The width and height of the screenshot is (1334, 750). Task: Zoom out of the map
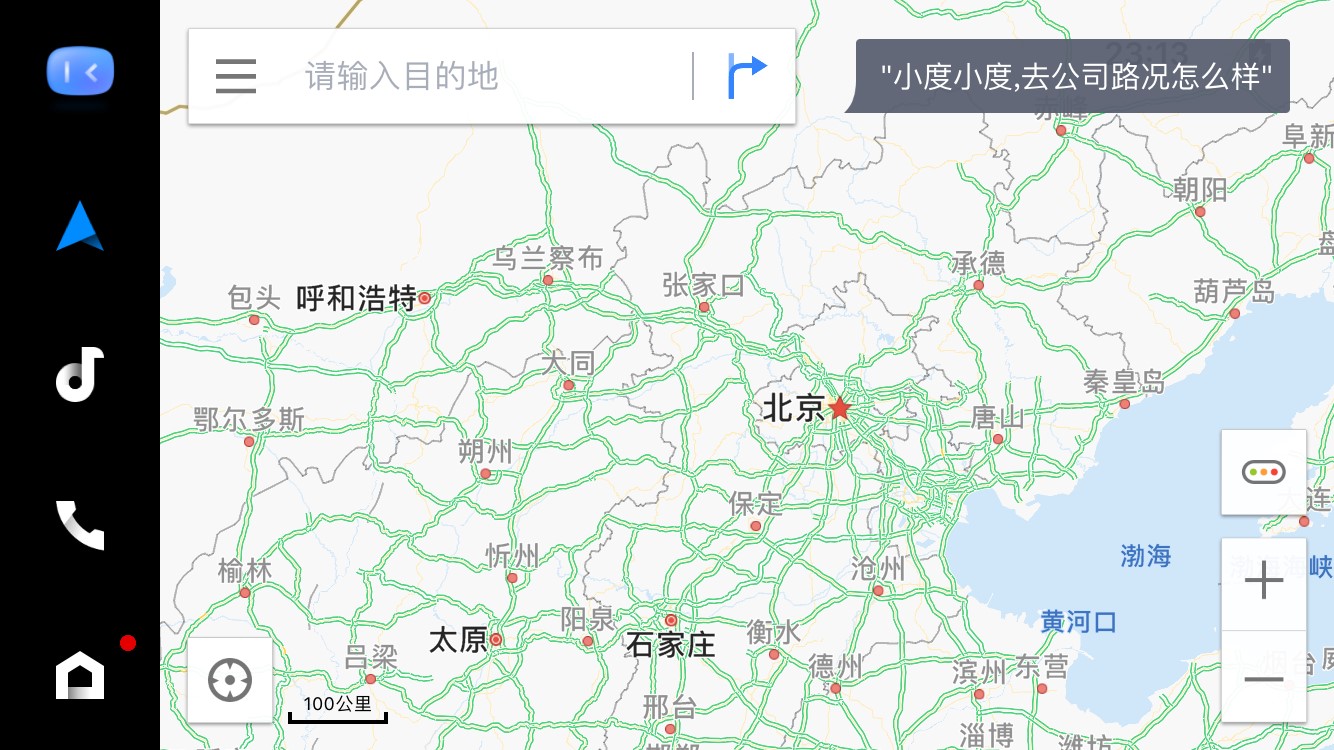[1263, 679]
